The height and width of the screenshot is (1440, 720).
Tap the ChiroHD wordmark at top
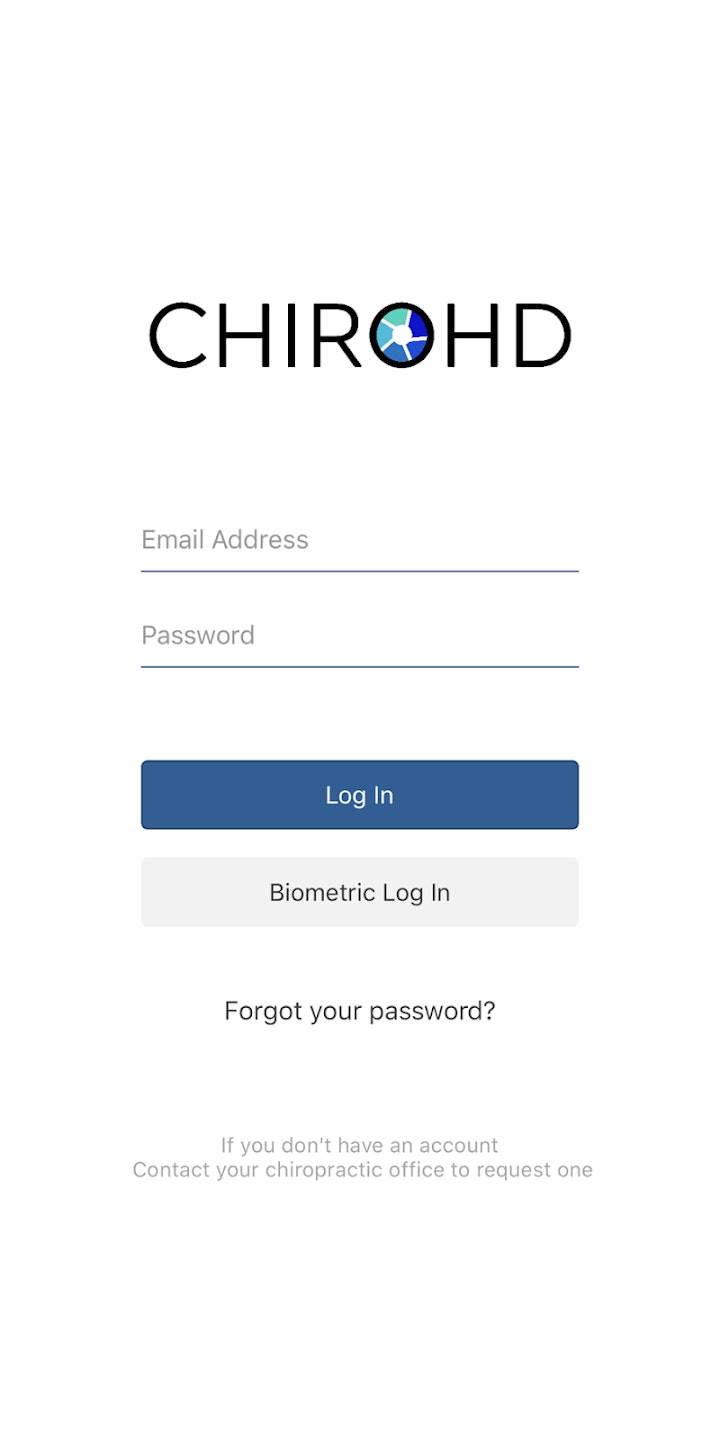pos(360,336)
